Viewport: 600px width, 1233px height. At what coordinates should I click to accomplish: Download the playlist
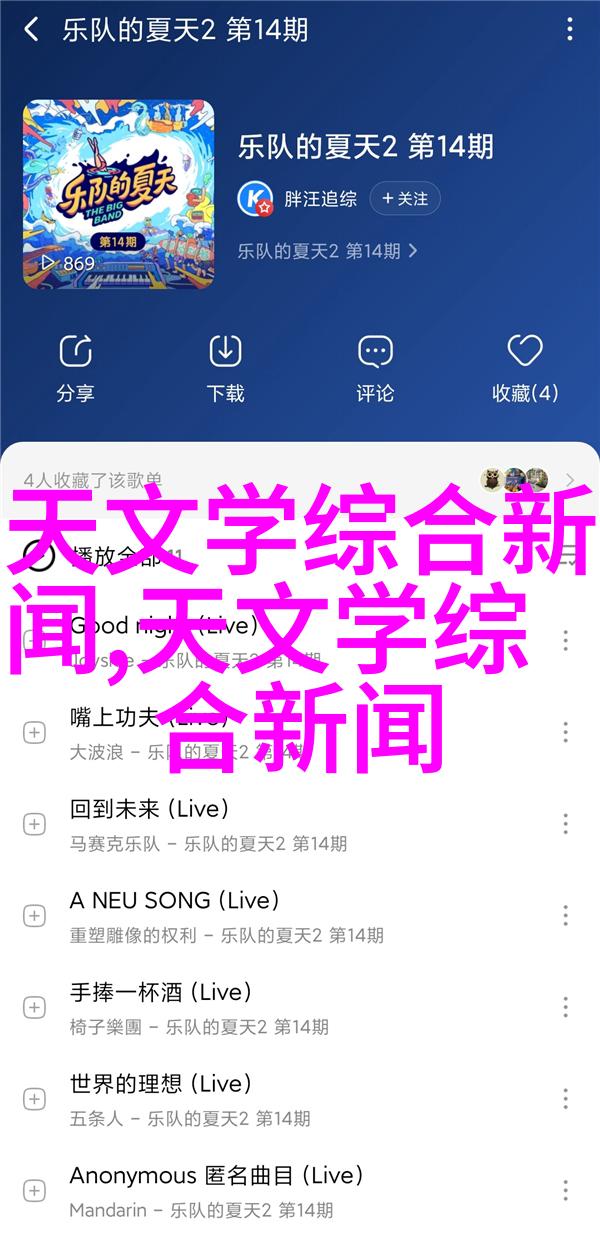click(x=226, y=368)
